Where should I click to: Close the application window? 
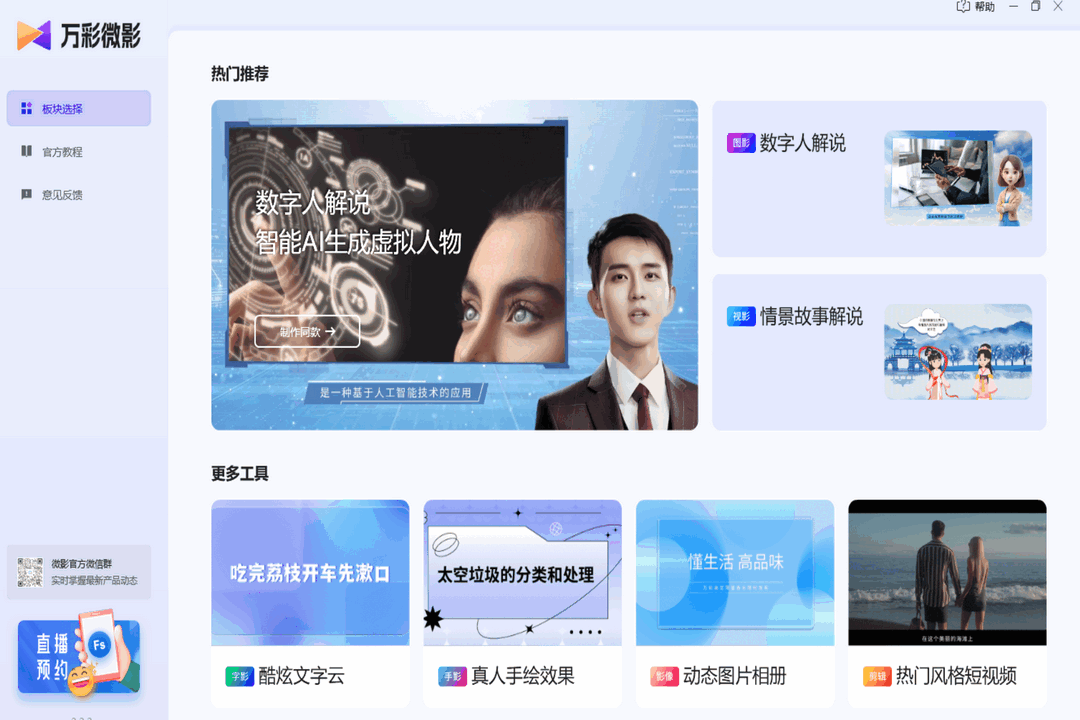[x=1058, y=7]
